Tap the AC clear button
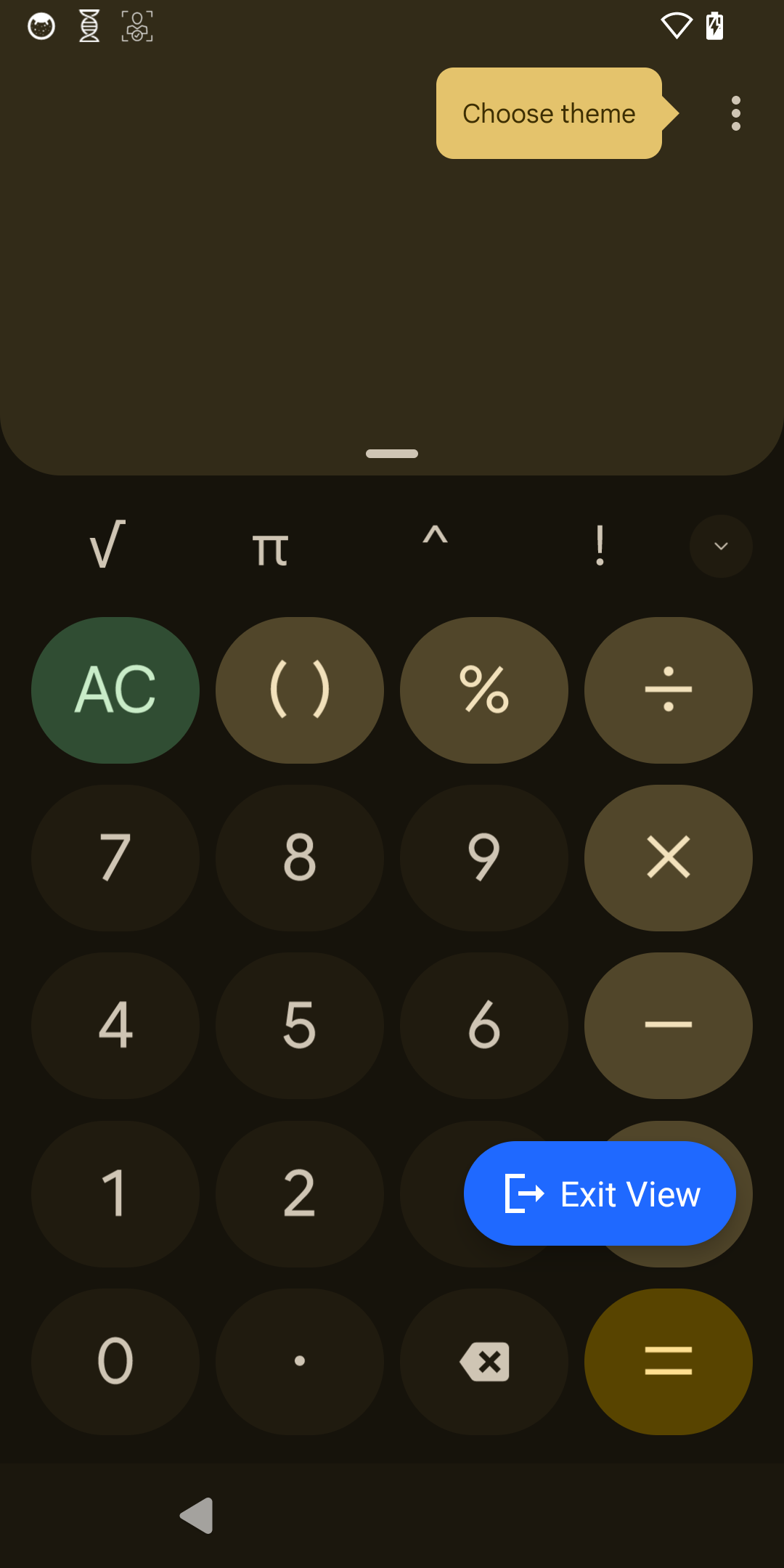Image resolution: width=784 pixels, height=1568 pixels. 115,690
